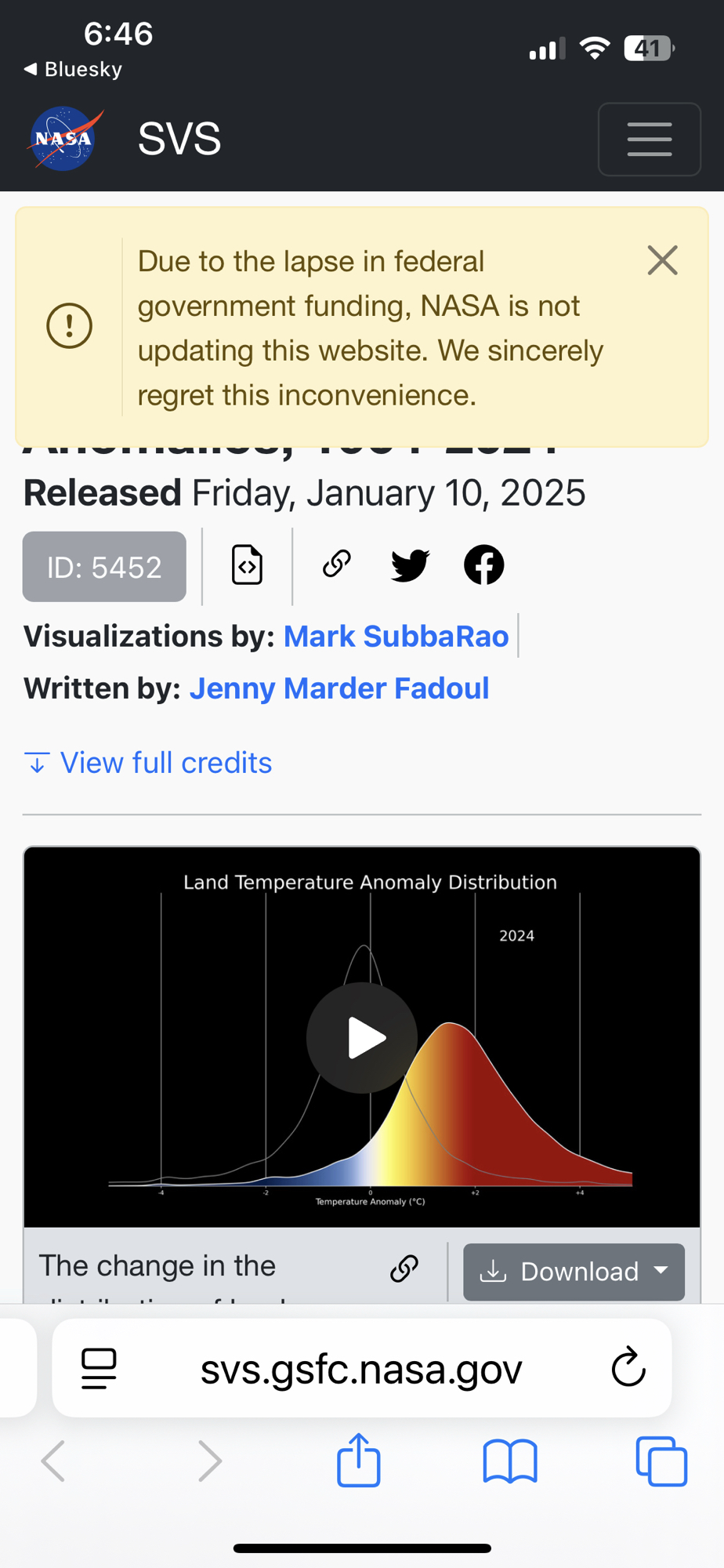Open Jenny Marder Fadoul's profile link
This screenshot has height=1568, width=724.
339,688
